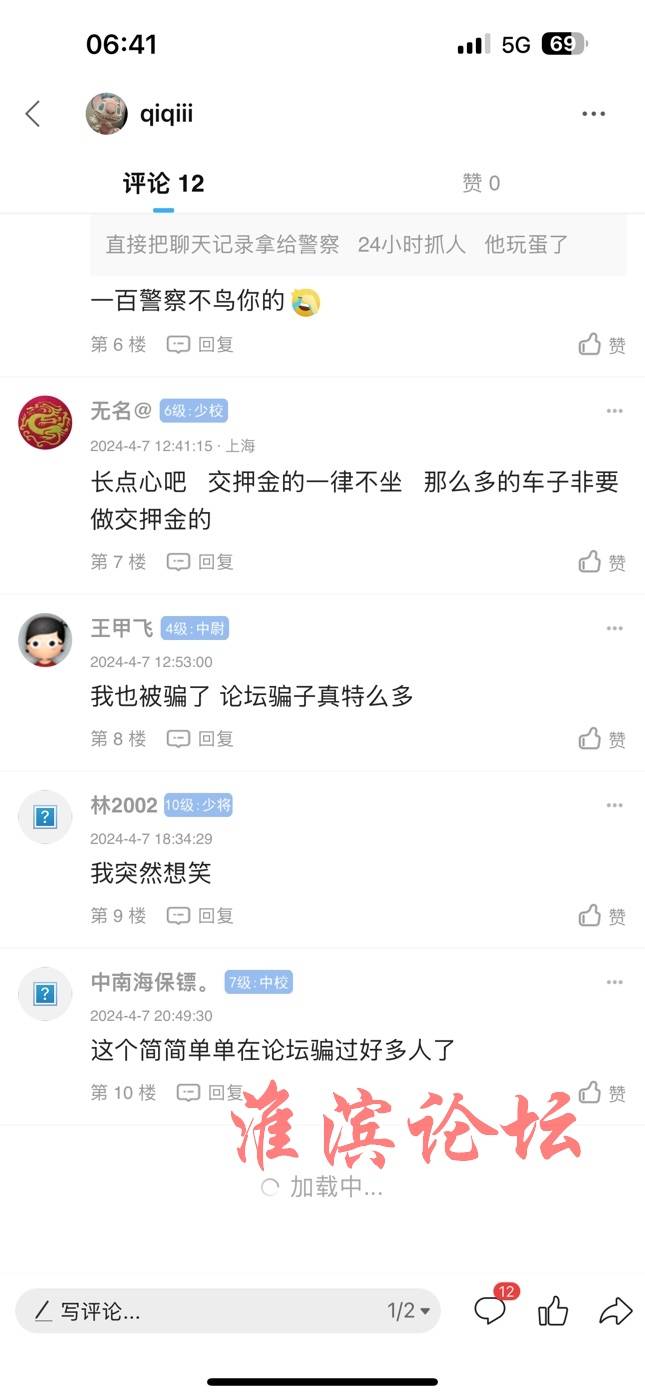Like 王甲飞's 第 8 楼 comment
The width and height of the screenshot is (645, 1398).
pyautogui.click(x=602, y=739)
